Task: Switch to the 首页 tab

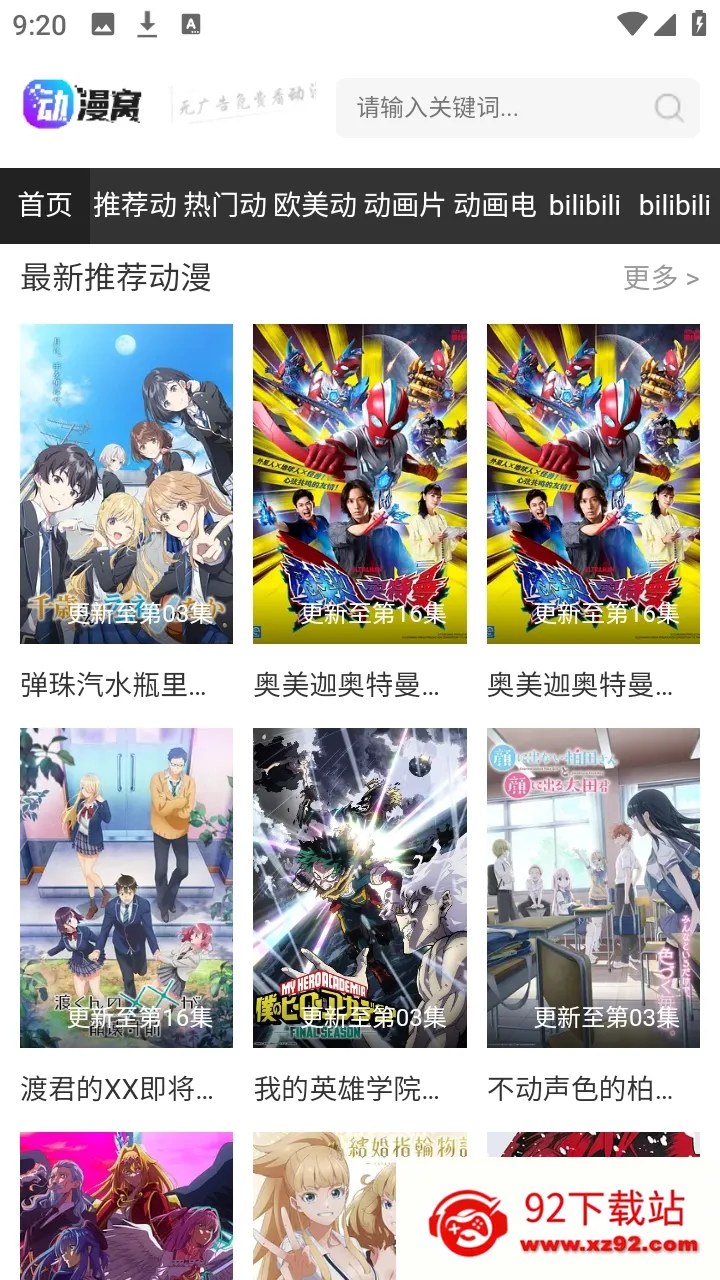Action: pyautogui.click(x=45, y=205)
